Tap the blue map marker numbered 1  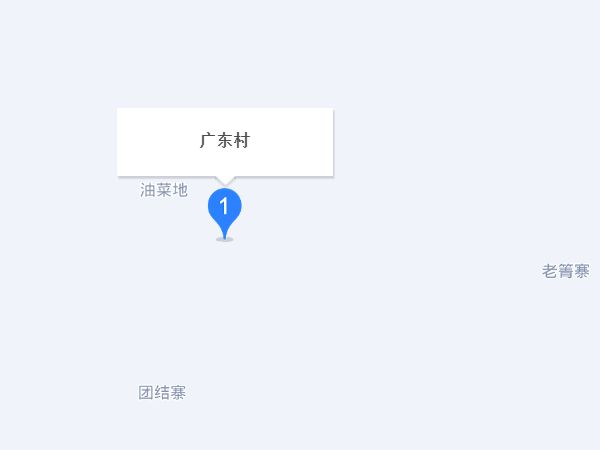click(224, 210)
